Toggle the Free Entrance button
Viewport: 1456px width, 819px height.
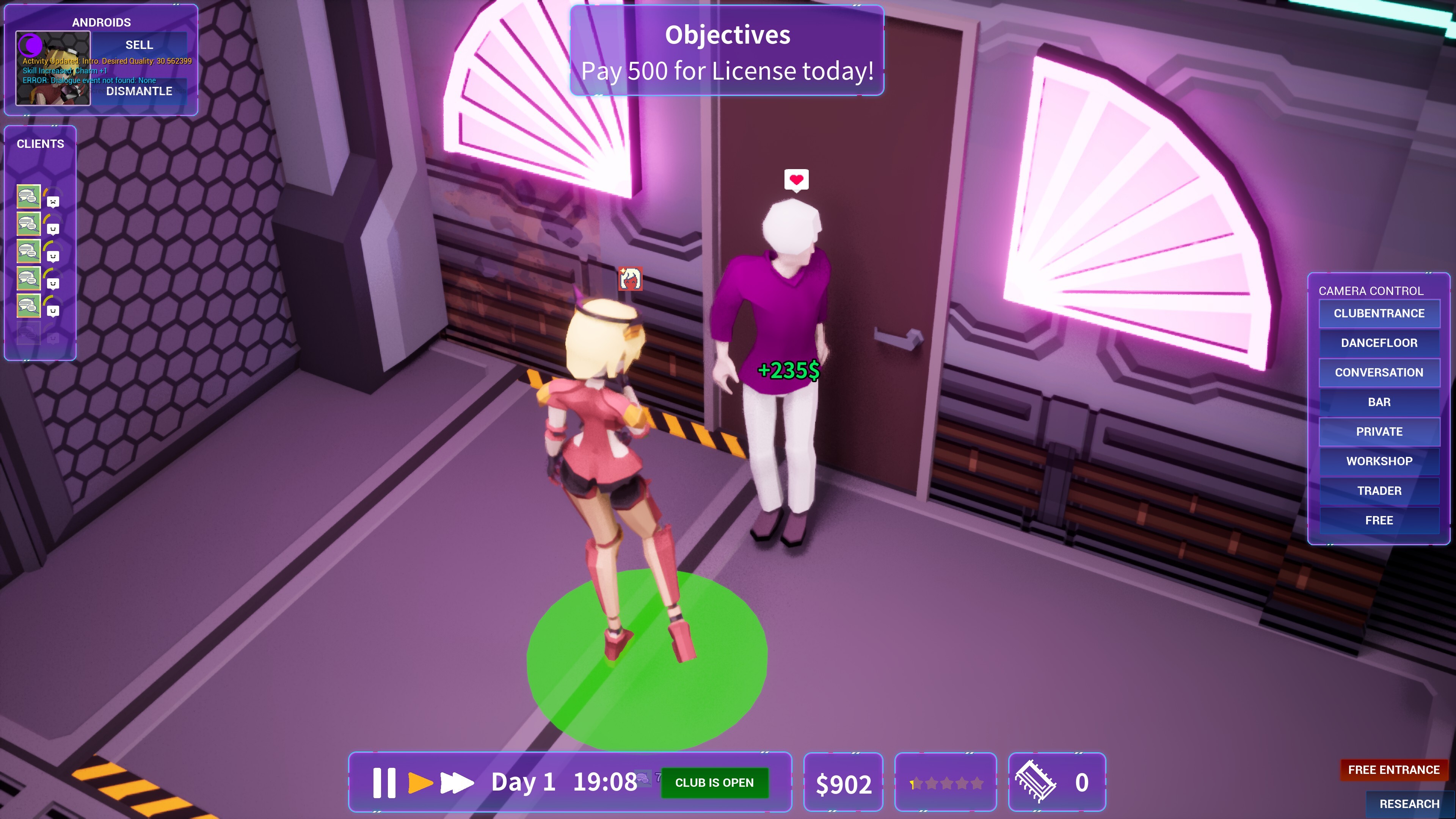[1393, 770]
